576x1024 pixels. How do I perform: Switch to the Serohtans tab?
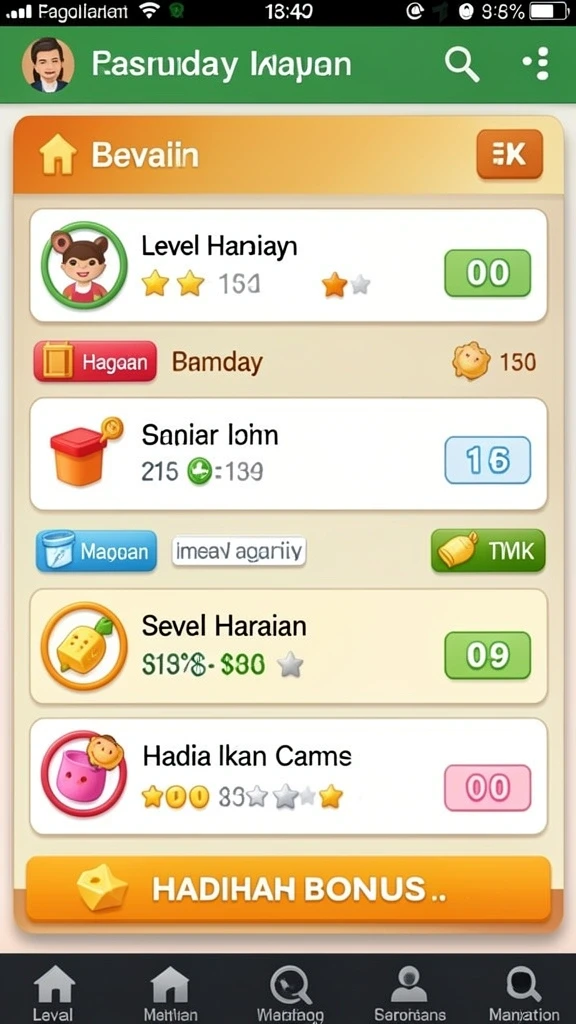pos(410,993)
